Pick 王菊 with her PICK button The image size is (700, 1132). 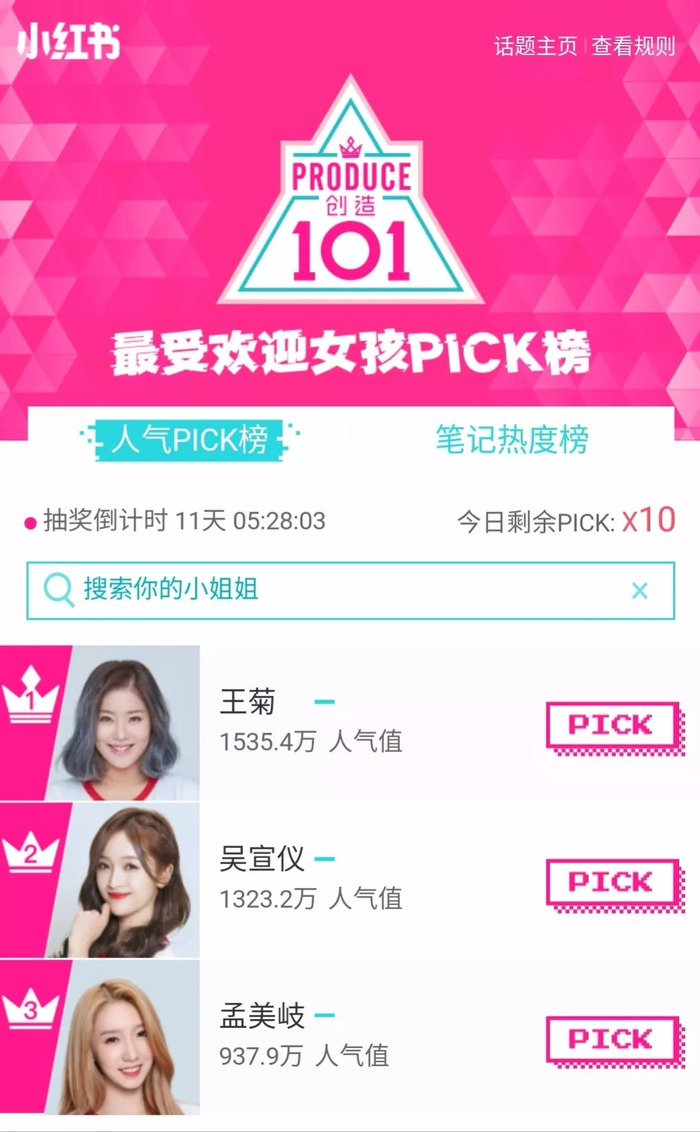pyautogui.click(x=612, y=726)
